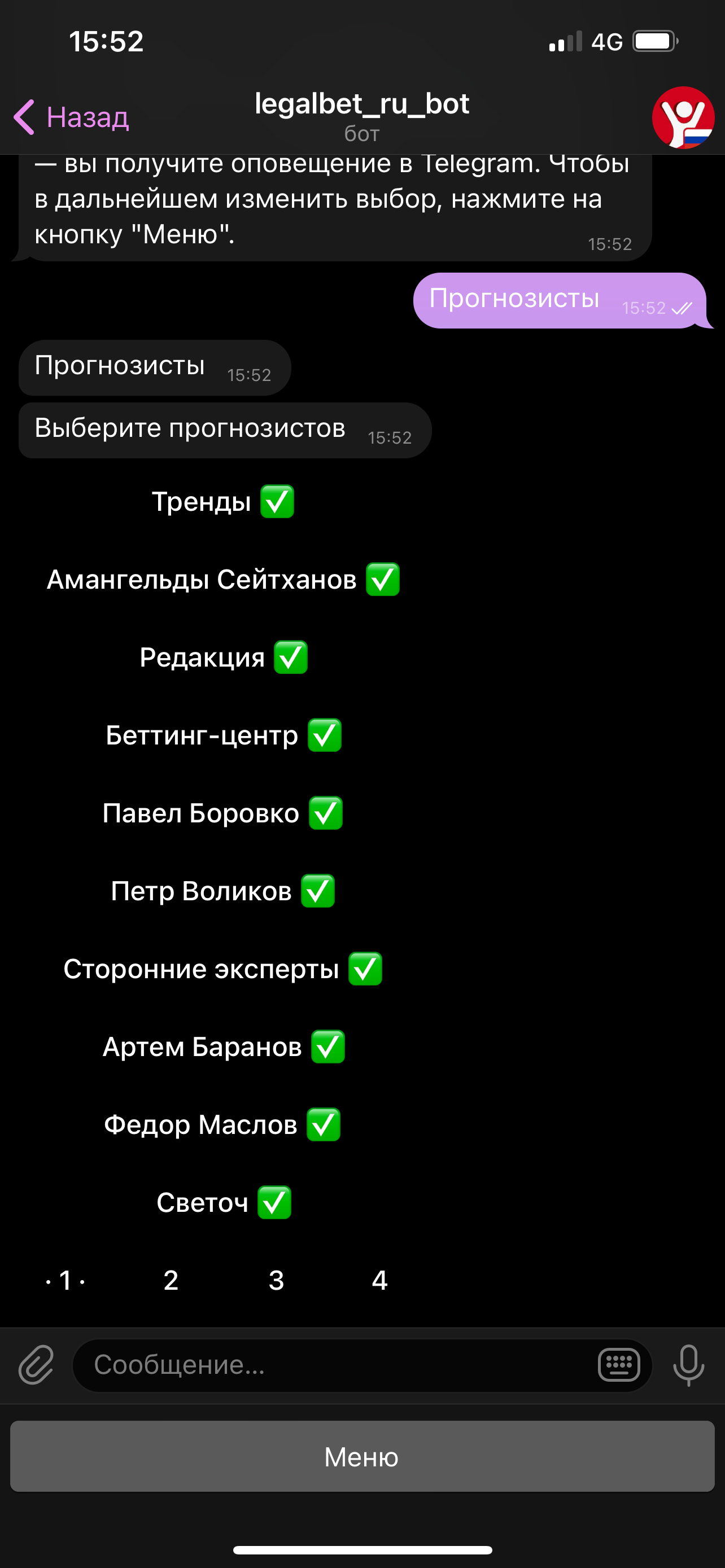This screenshot has width=725, height=1568.
Task: Uncheck Беттинг-центр in the list
Action: click(x=223, y=735)
